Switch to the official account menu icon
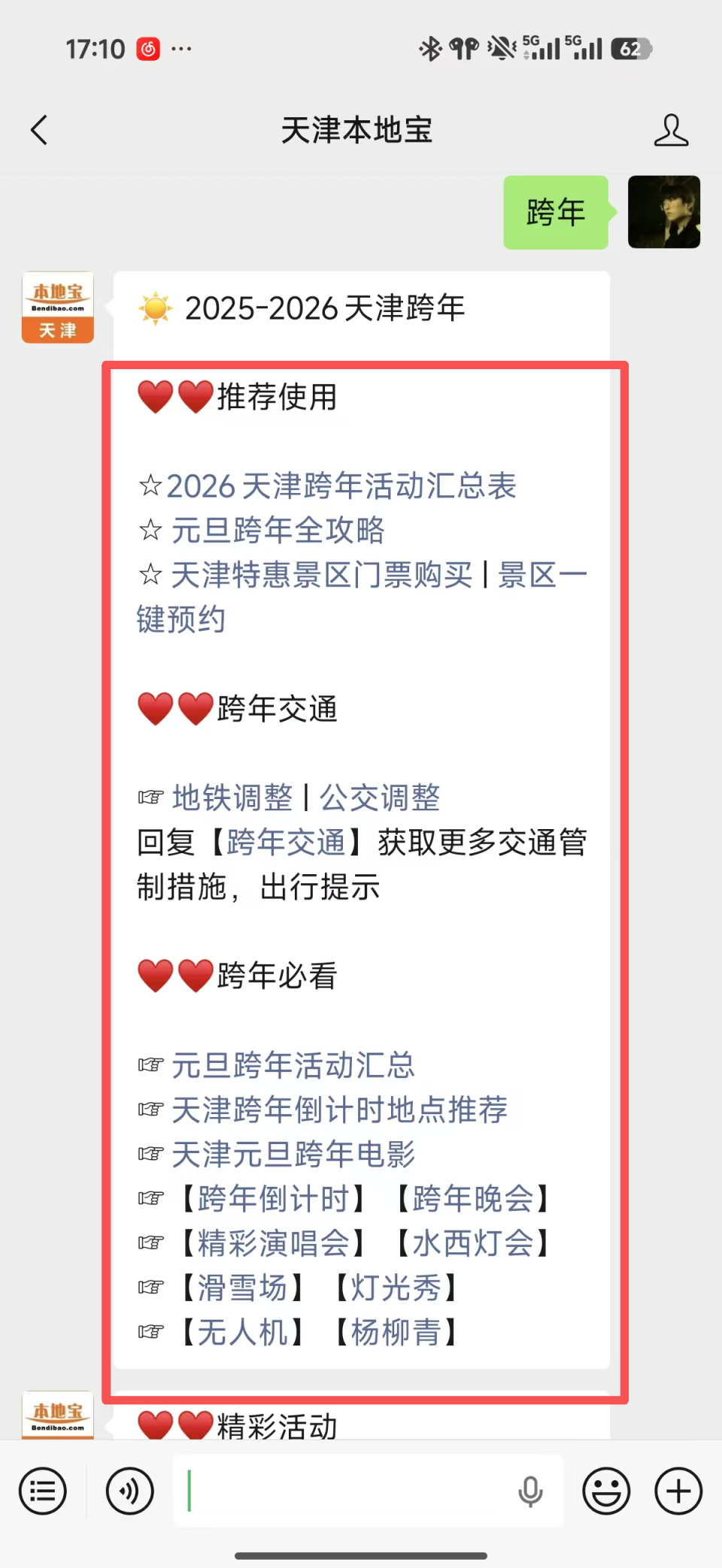 (43, 1491)
